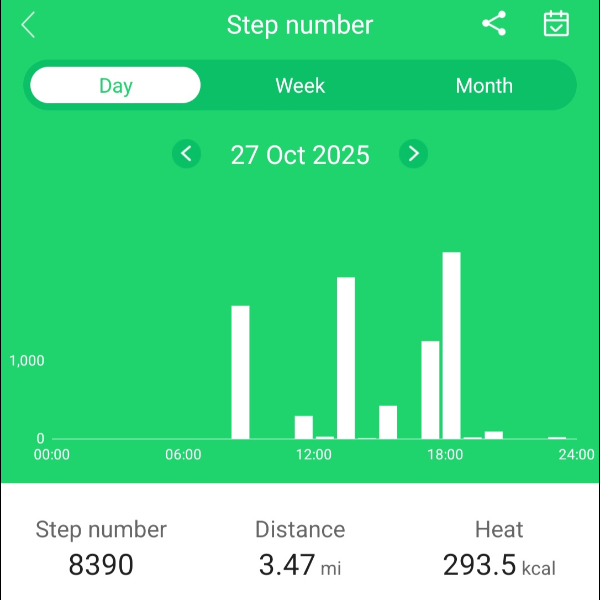Screen dimensions: 600x600
Task: Share the step number report
Action: pyautogui.click(x=494, y=24)
